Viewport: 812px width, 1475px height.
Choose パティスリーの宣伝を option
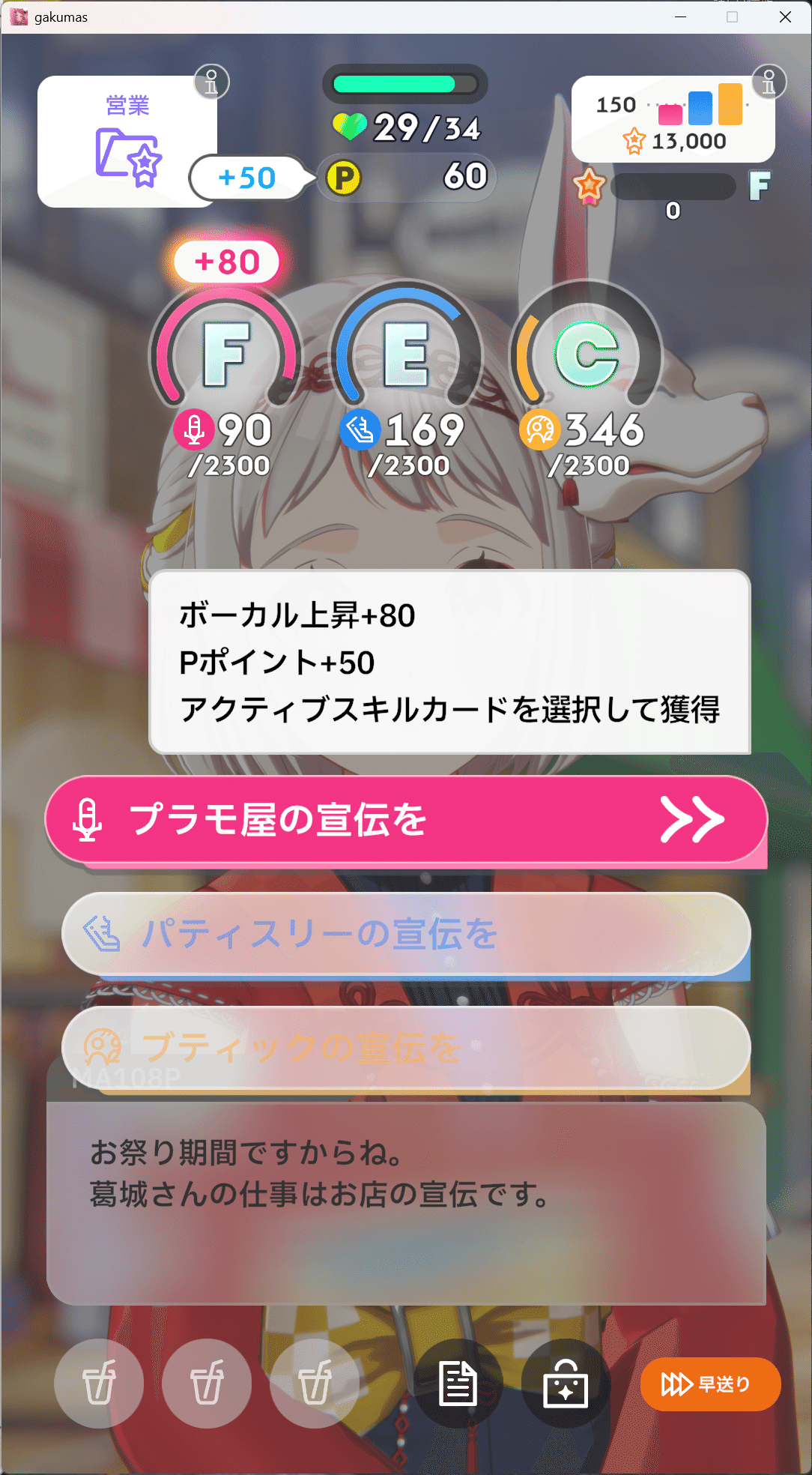406,934
